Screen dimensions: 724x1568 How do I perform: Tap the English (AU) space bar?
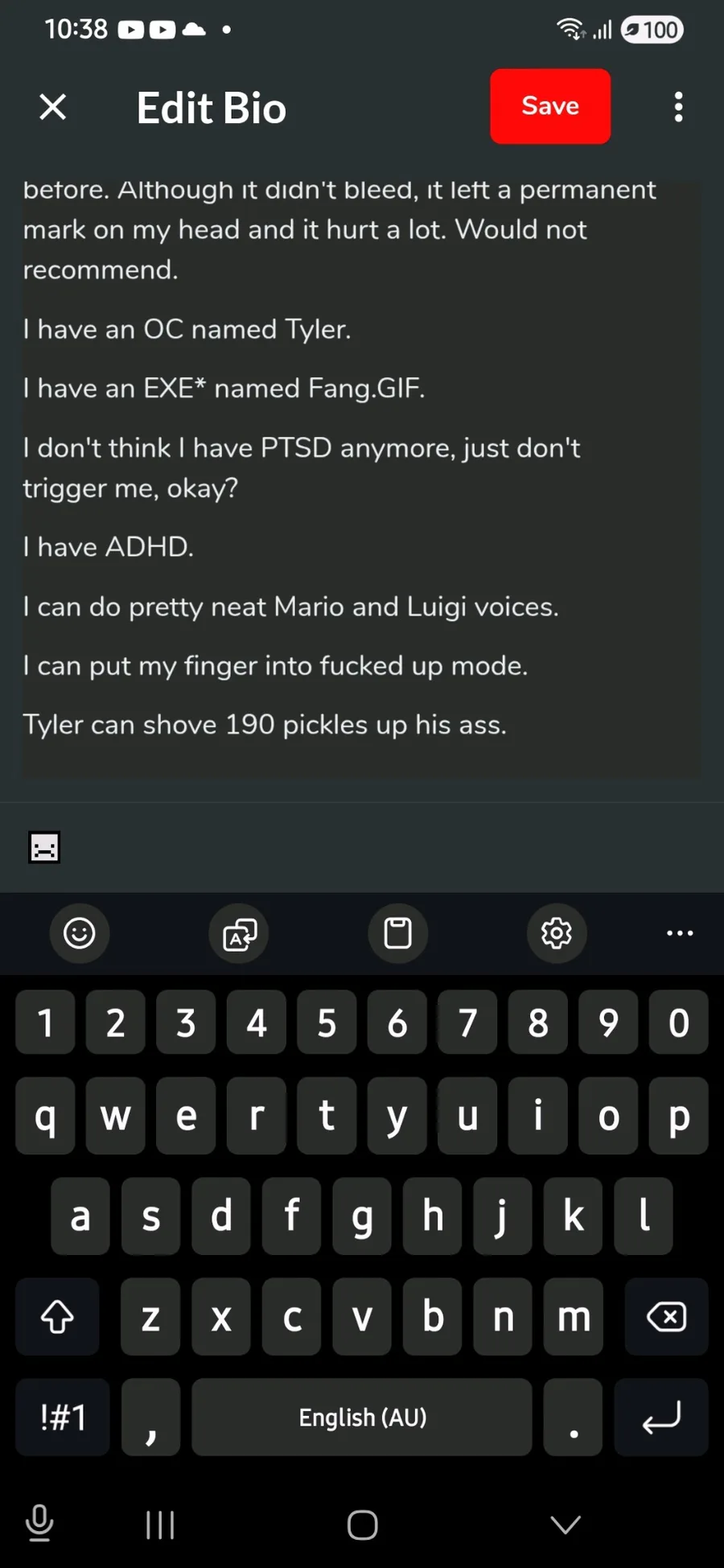[362, 1417]
